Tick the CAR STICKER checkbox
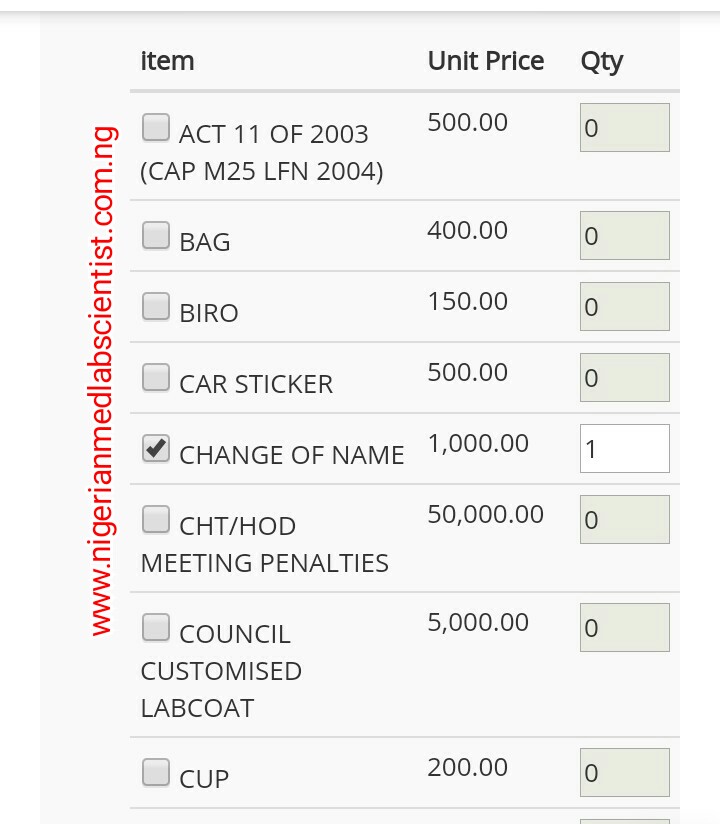The image size is (720, 824). (155, 377)
